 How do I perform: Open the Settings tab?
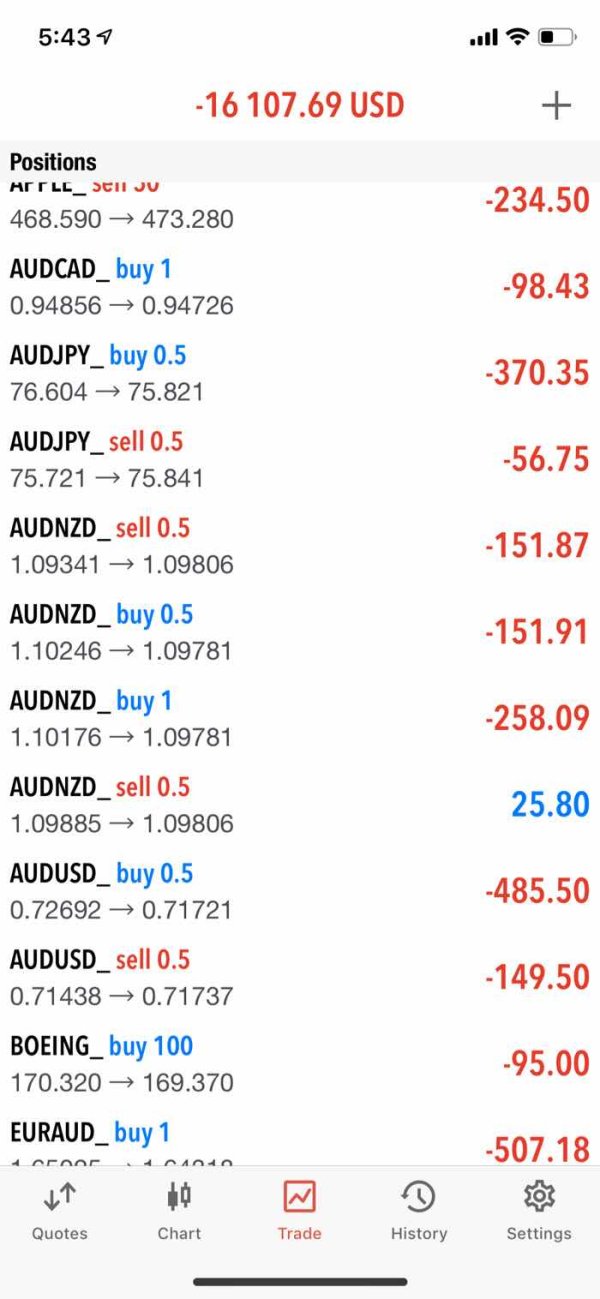538,1210
